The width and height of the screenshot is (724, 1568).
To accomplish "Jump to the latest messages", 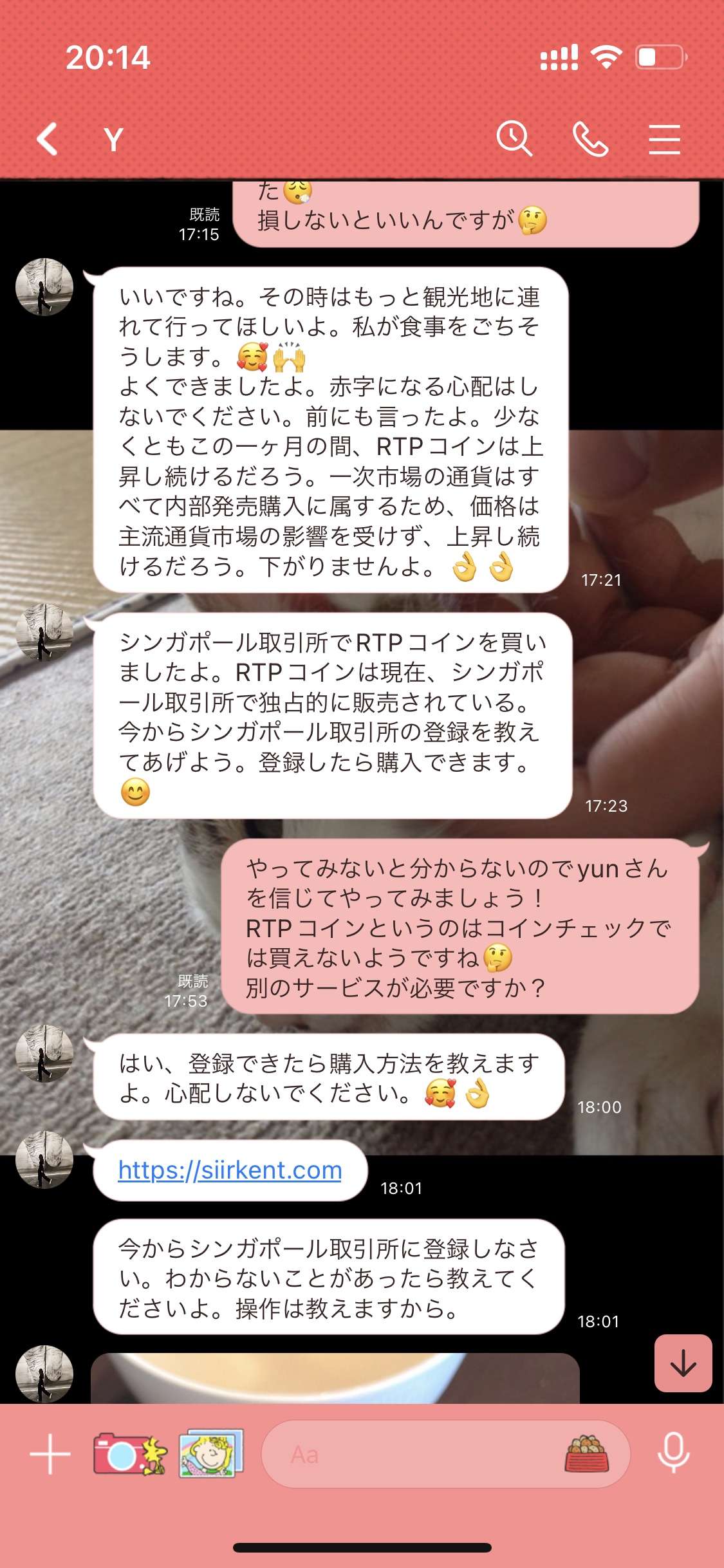I will point(683,1363).
